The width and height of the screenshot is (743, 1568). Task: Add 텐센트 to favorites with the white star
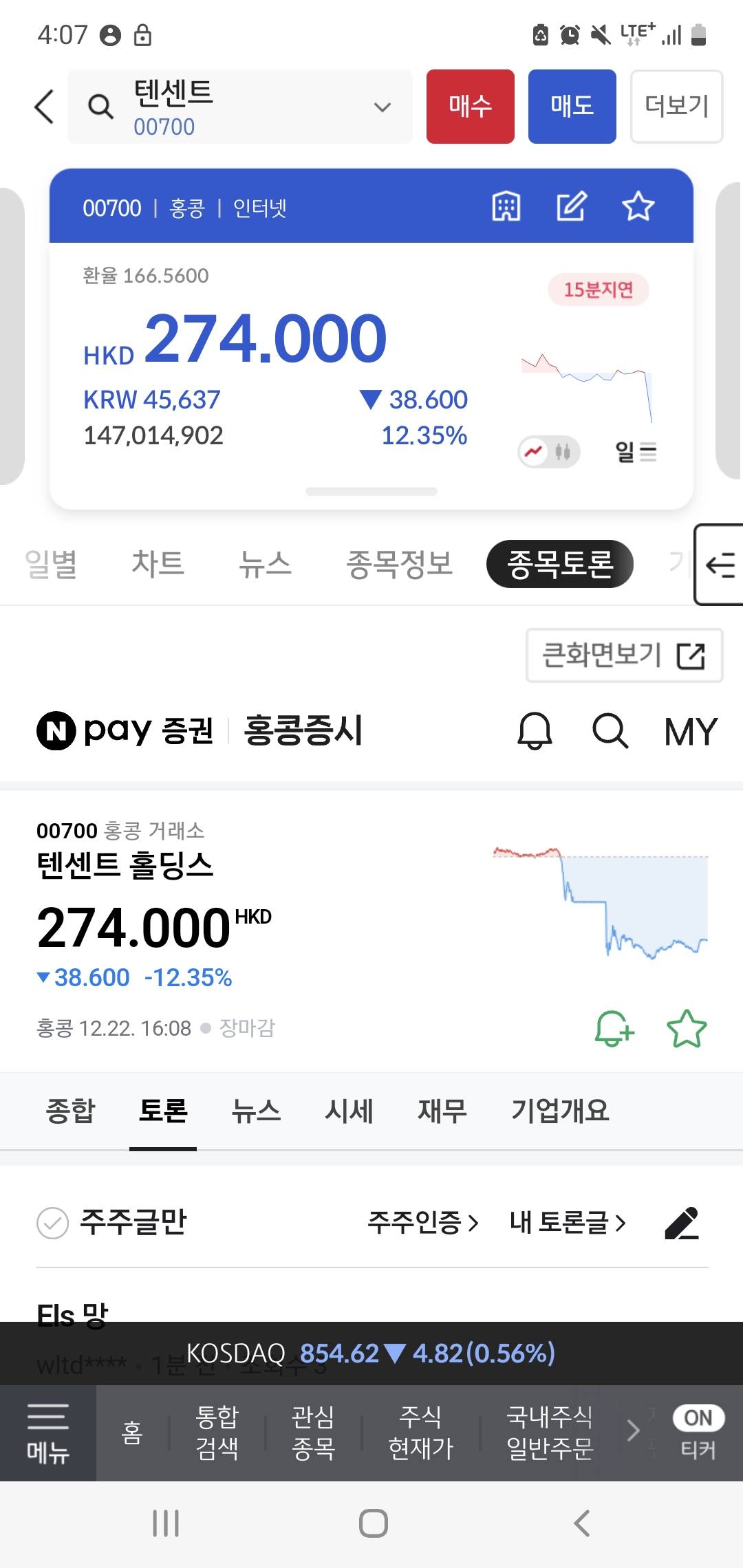638,206
